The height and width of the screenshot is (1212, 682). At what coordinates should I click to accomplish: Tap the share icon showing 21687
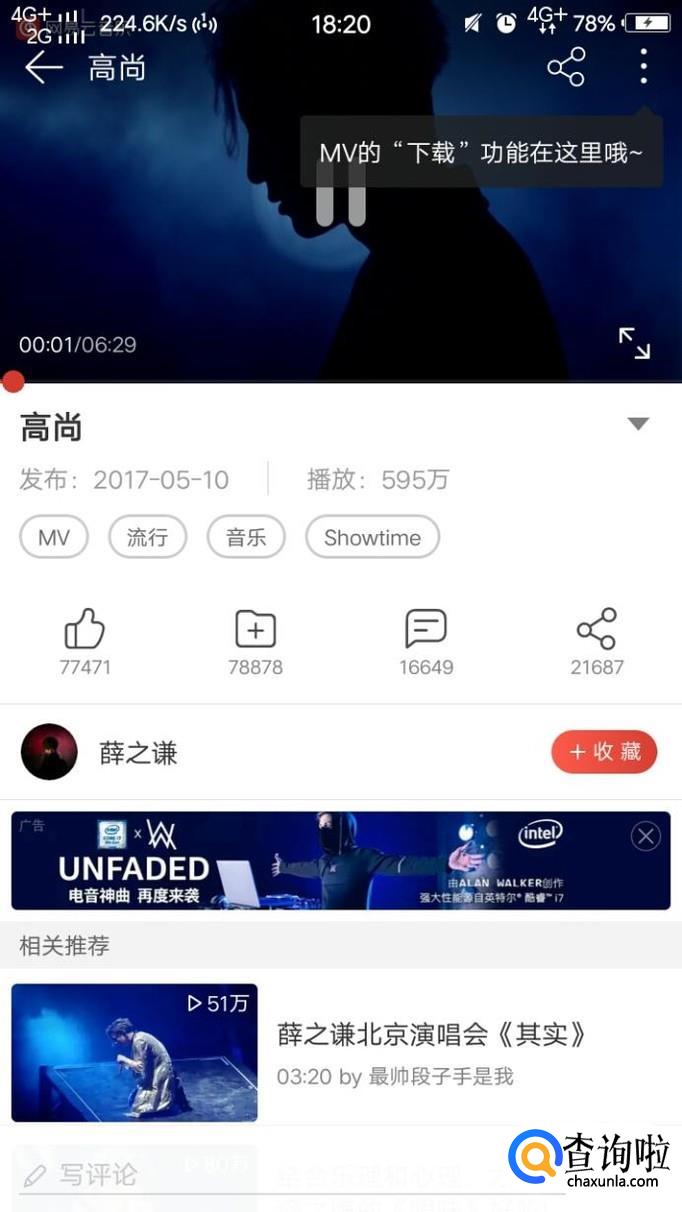point(597,642)
